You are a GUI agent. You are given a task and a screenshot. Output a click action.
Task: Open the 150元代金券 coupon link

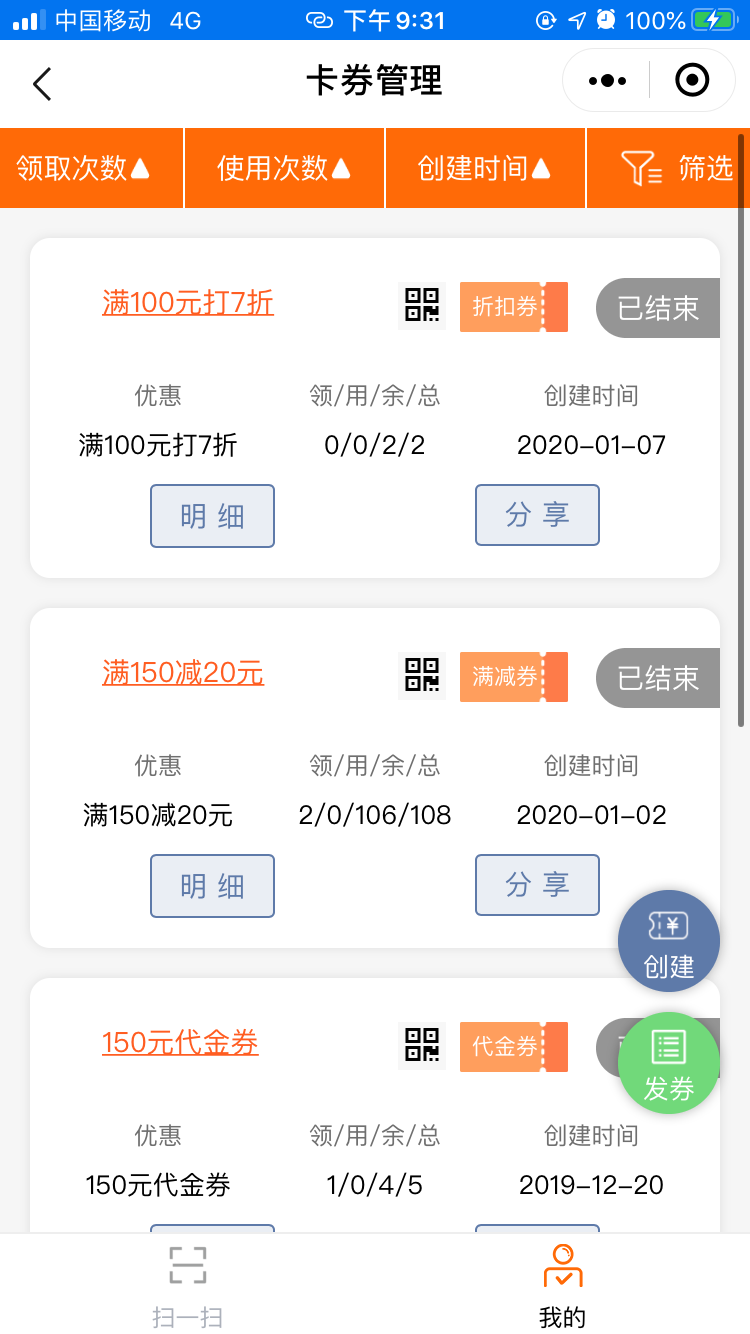(180, 1042)
